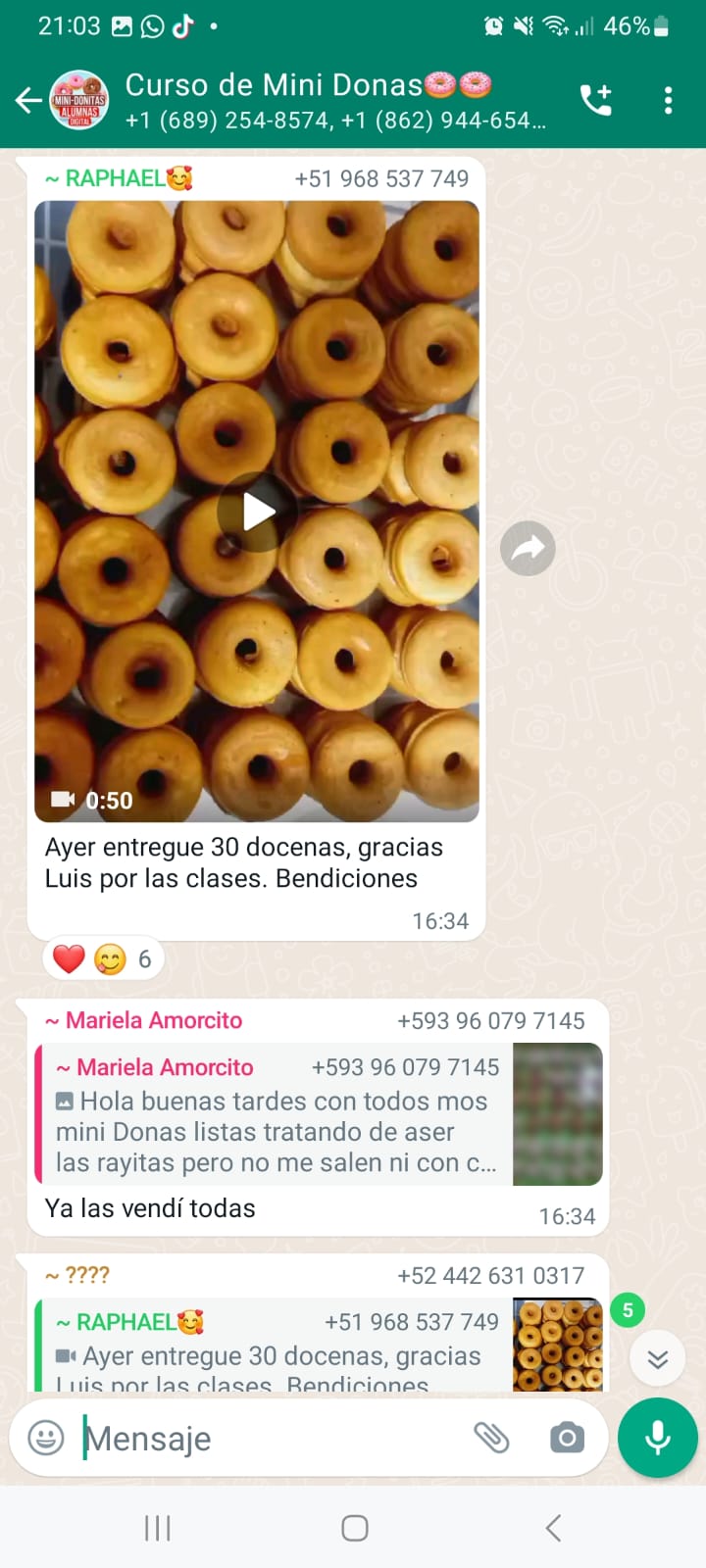
Task: Open the emoji picker
Action: click(x=46, y=1438)
